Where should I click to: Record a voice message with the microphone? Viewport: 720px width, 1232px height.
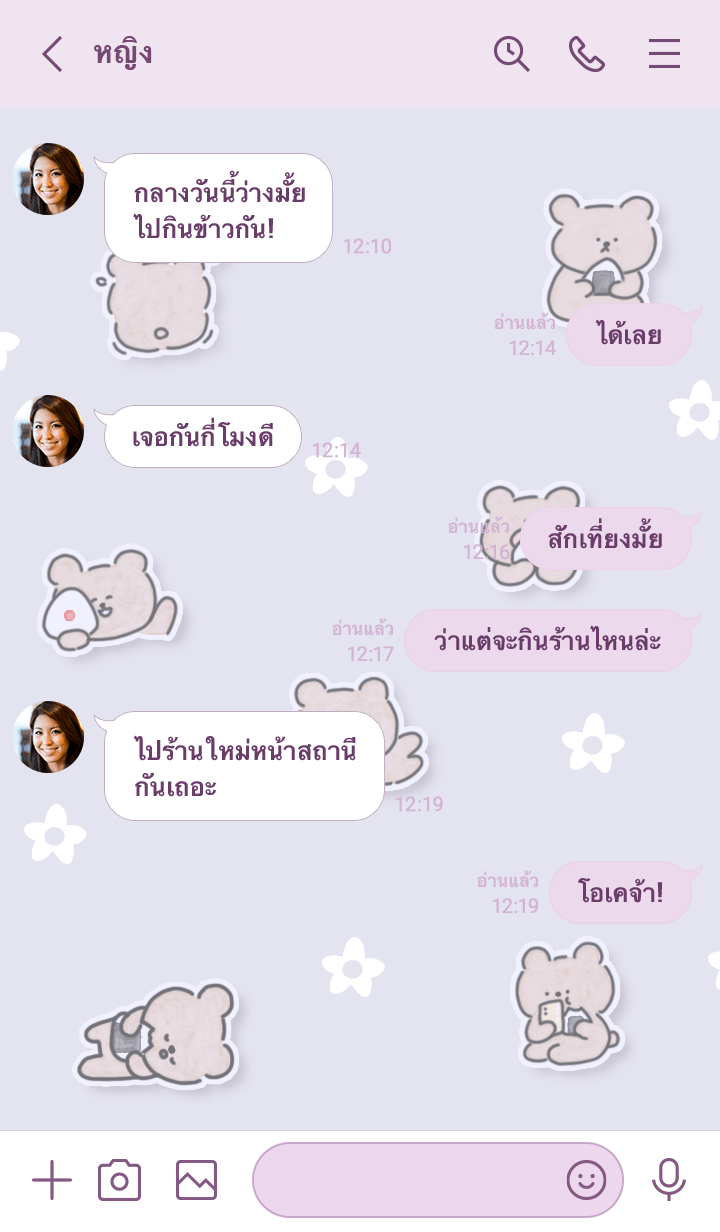pos(668,1181)
